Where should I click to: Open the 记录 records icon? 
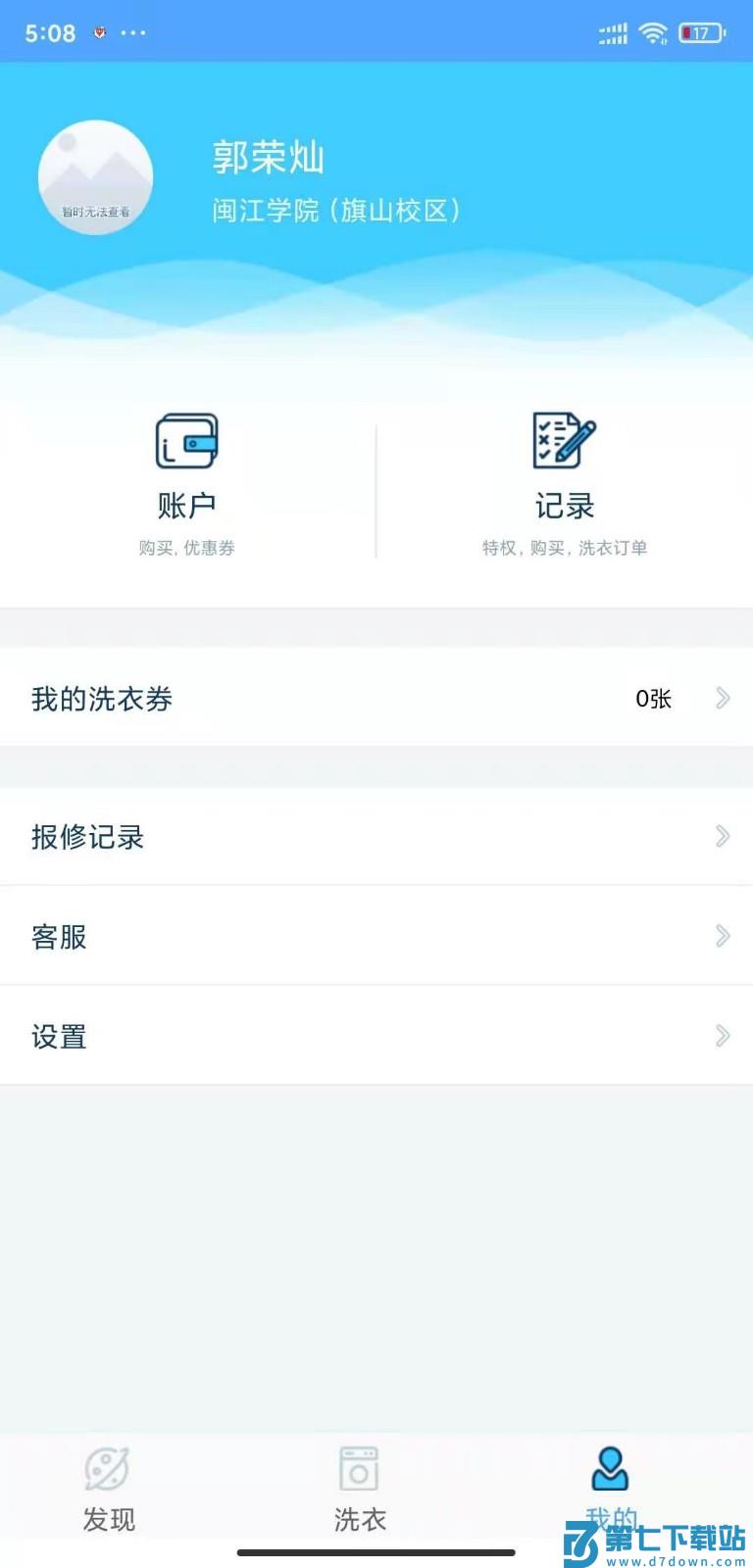coord(564,442)
